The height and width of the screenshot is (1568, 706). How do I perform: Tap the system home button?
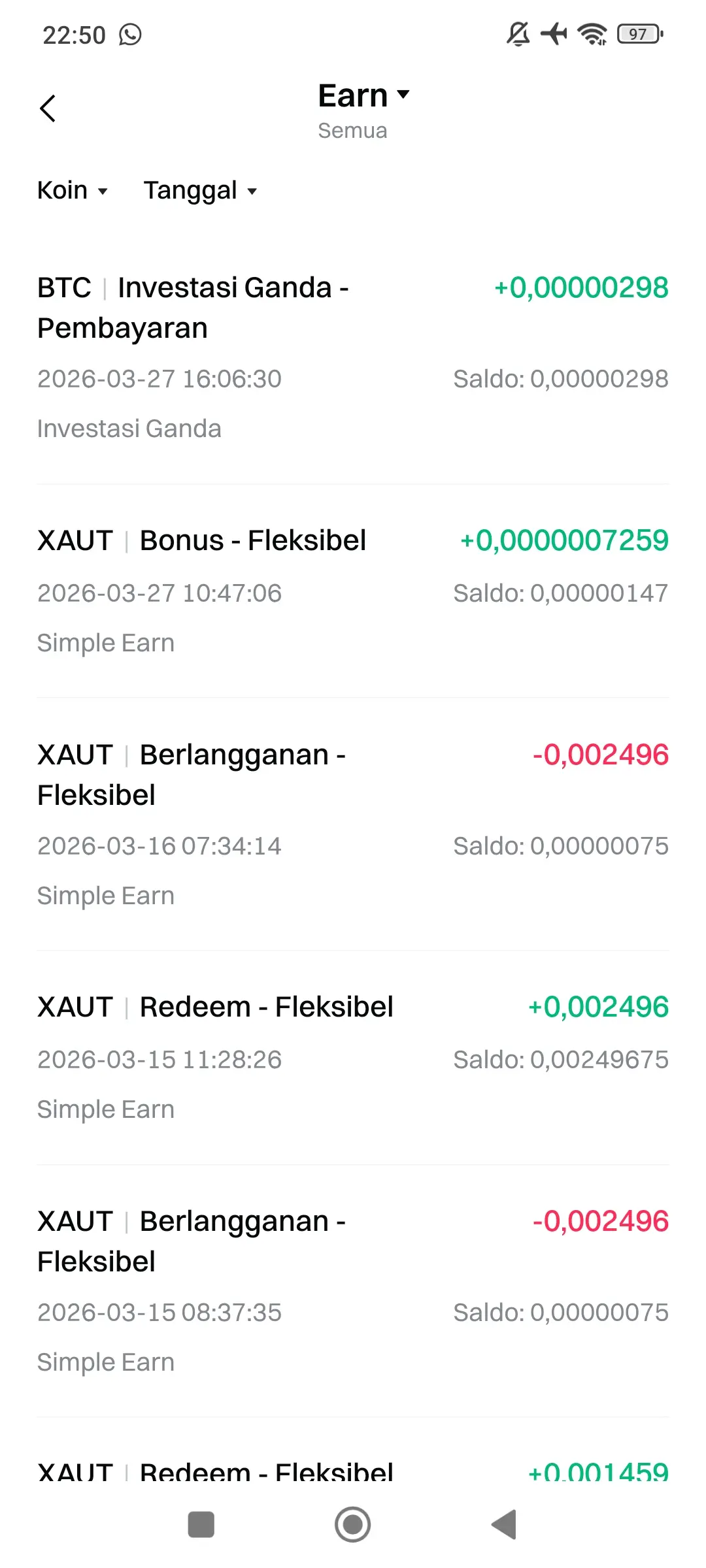[x=353, y=1525]
